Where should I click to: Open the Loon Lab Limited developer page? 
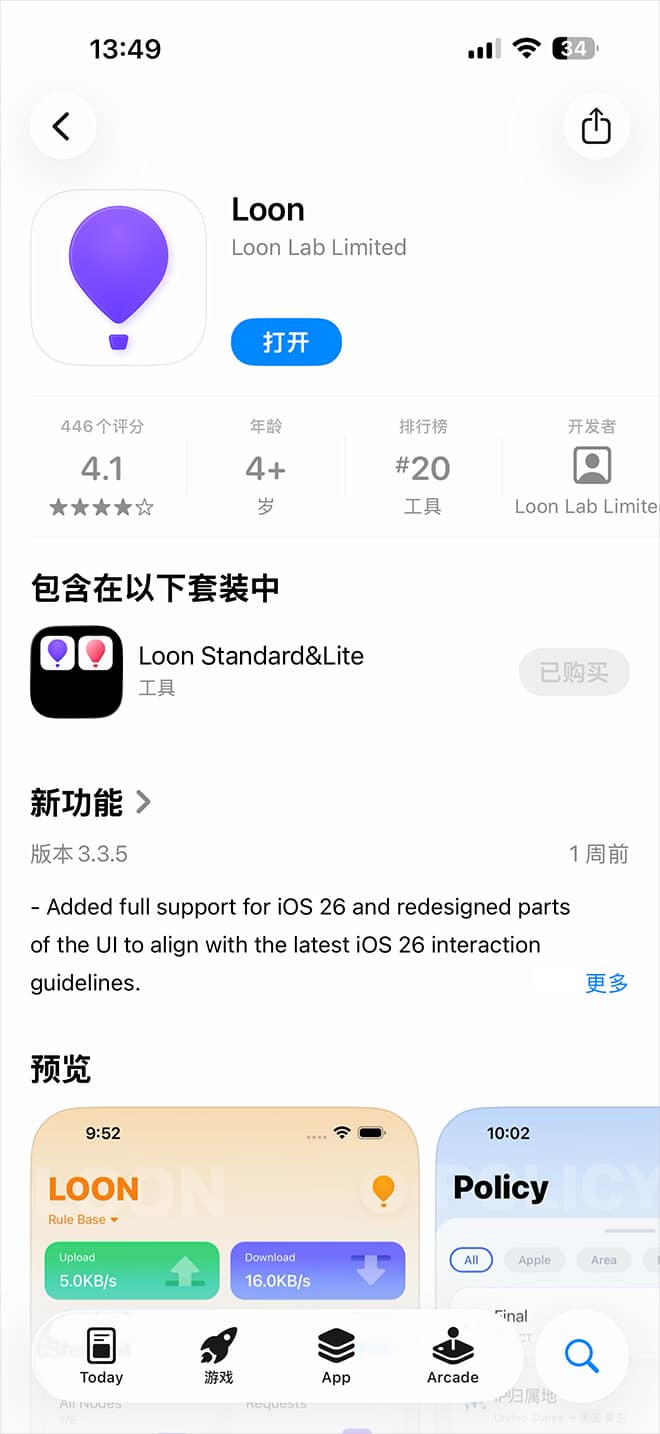coord(590,468)
